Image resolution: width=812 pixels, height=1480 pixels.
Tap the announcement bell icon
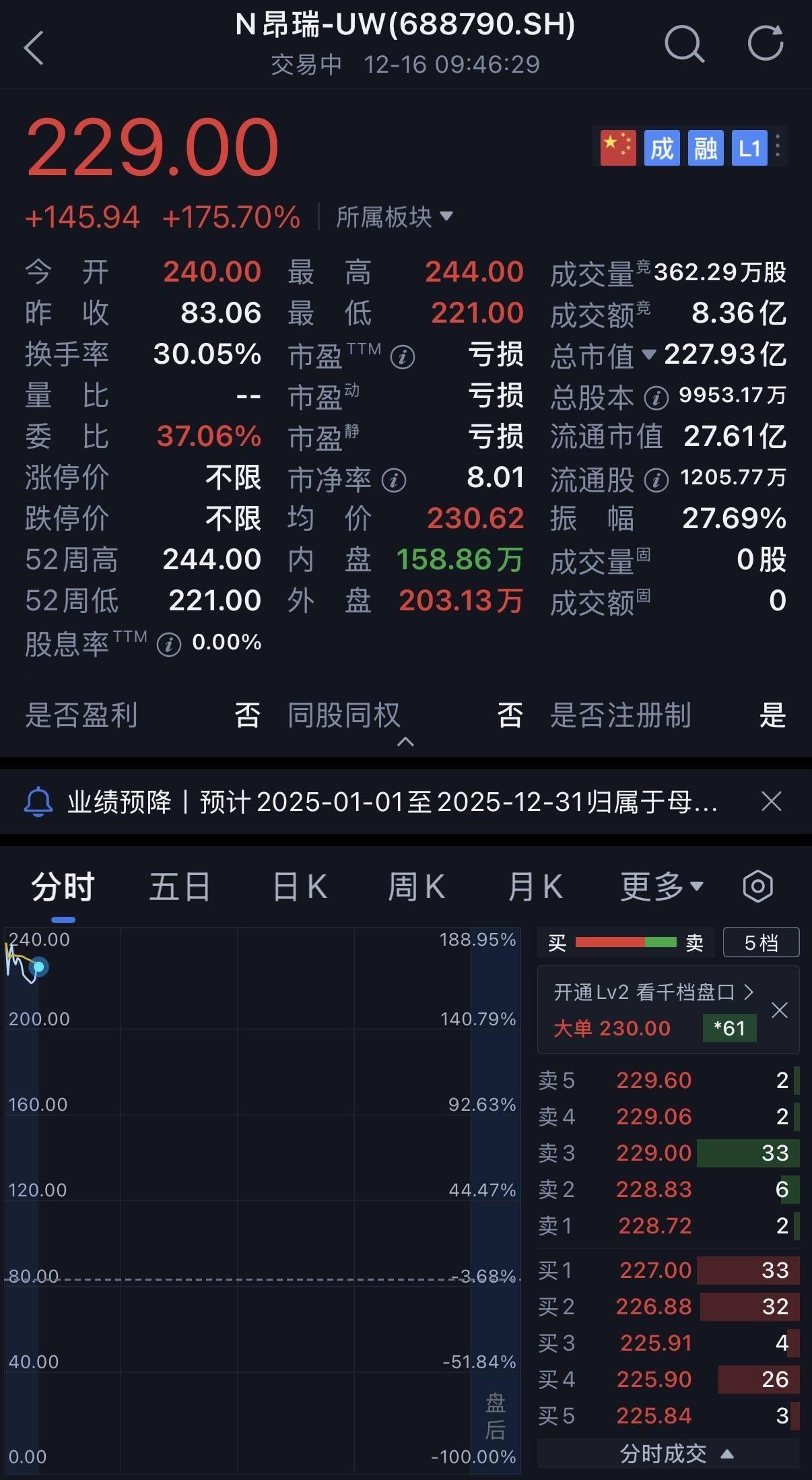[x=37, y=802]
